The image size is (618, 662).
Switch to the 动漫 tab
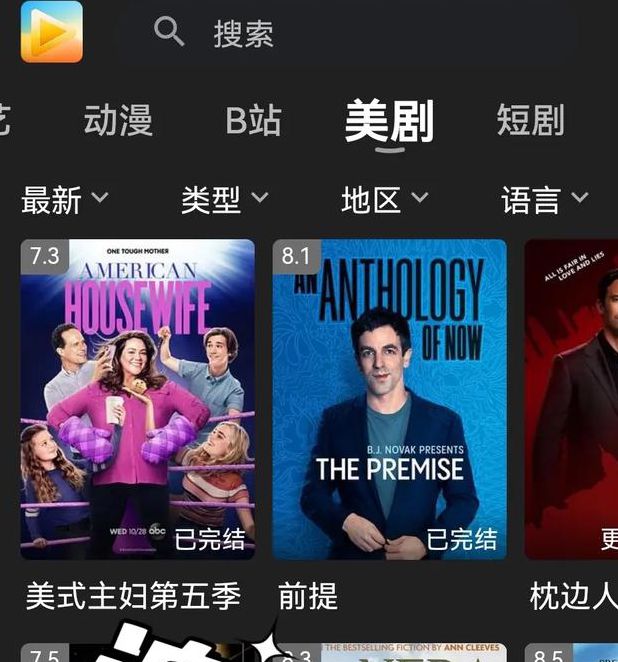click(118, 120)
